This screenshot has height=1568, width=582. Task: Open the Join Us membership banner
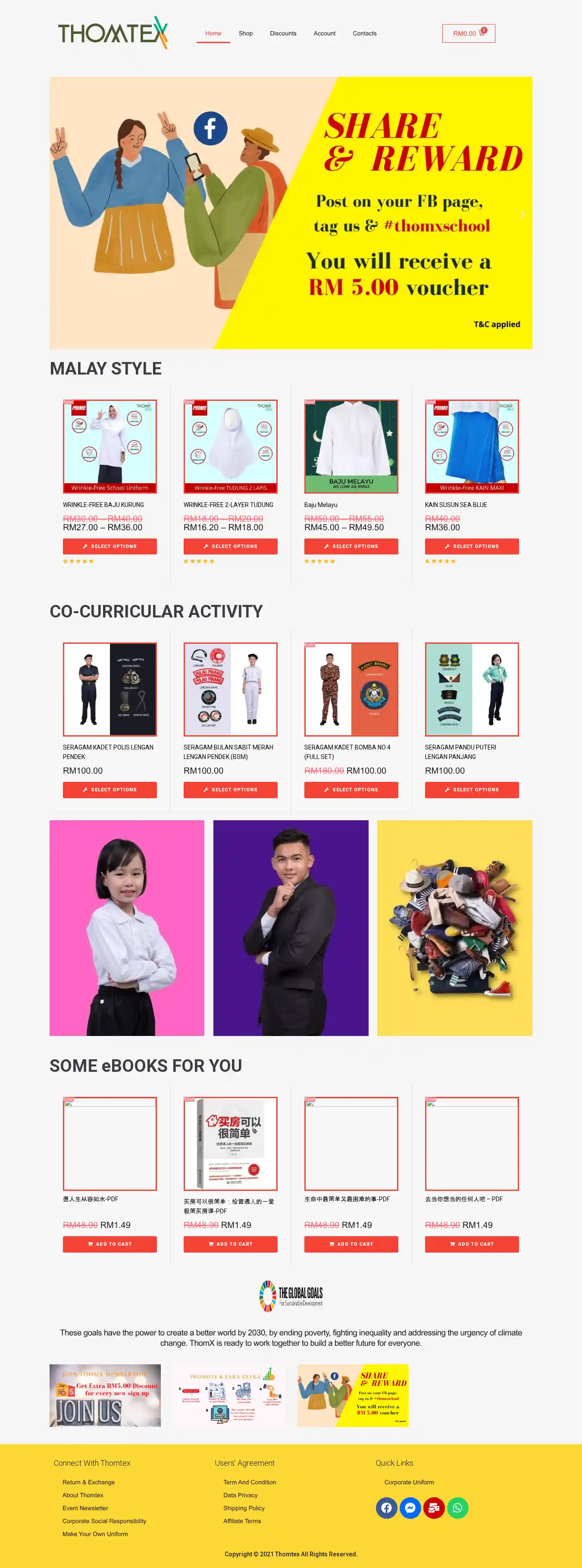105,1395
